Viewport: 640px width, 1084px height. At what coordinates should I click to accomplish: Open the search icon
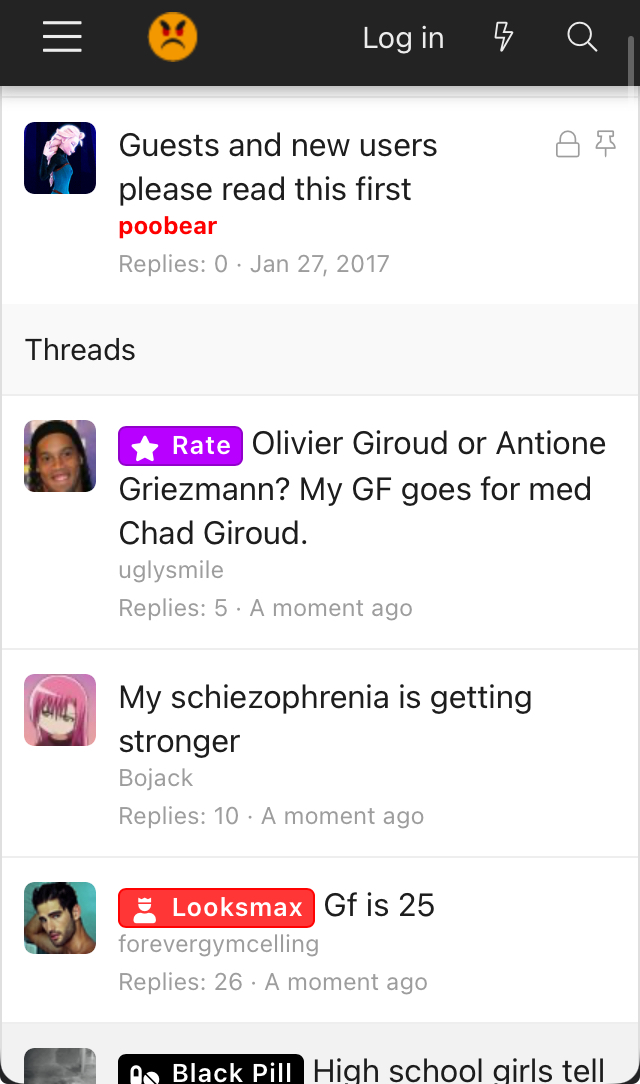pos(582,38)
